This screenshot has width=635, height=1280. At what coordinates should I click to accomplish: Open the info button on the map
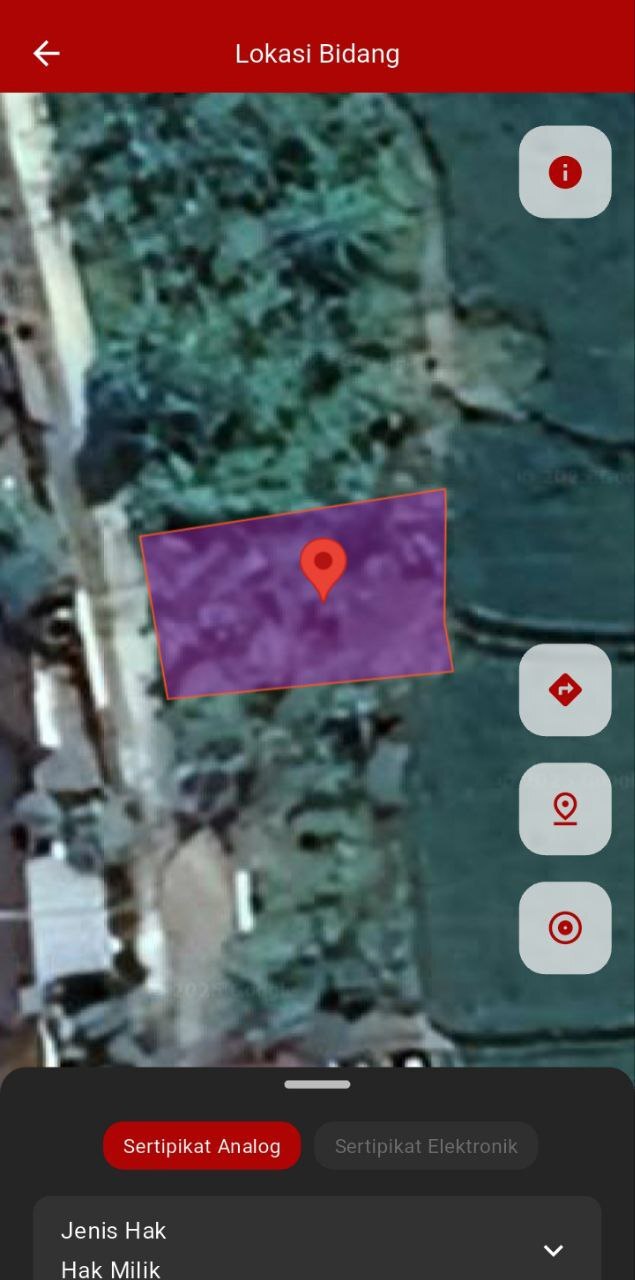point(565,172)
